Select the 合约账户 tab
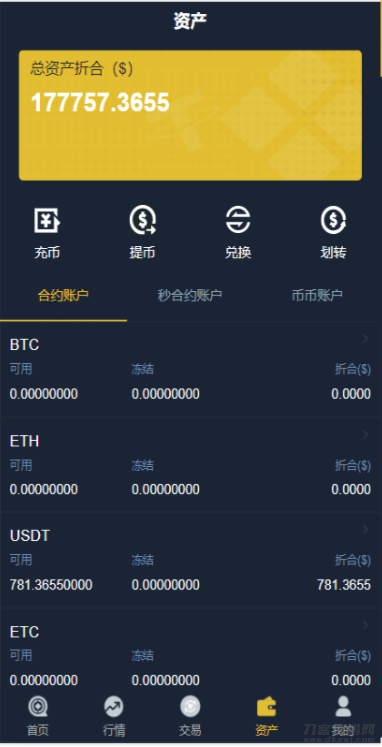 (63, 295)
